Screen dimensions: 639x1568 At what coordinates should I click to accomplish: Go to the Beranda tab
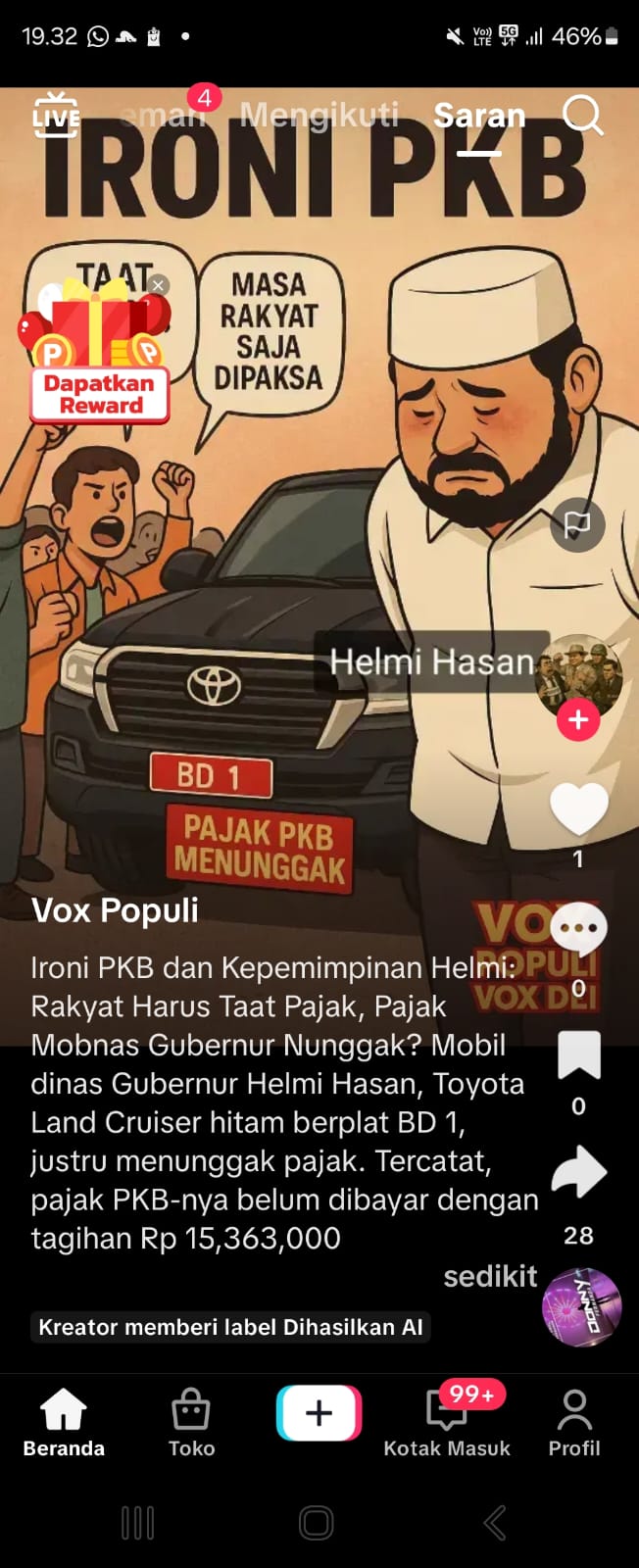(x=64, y=1423)
